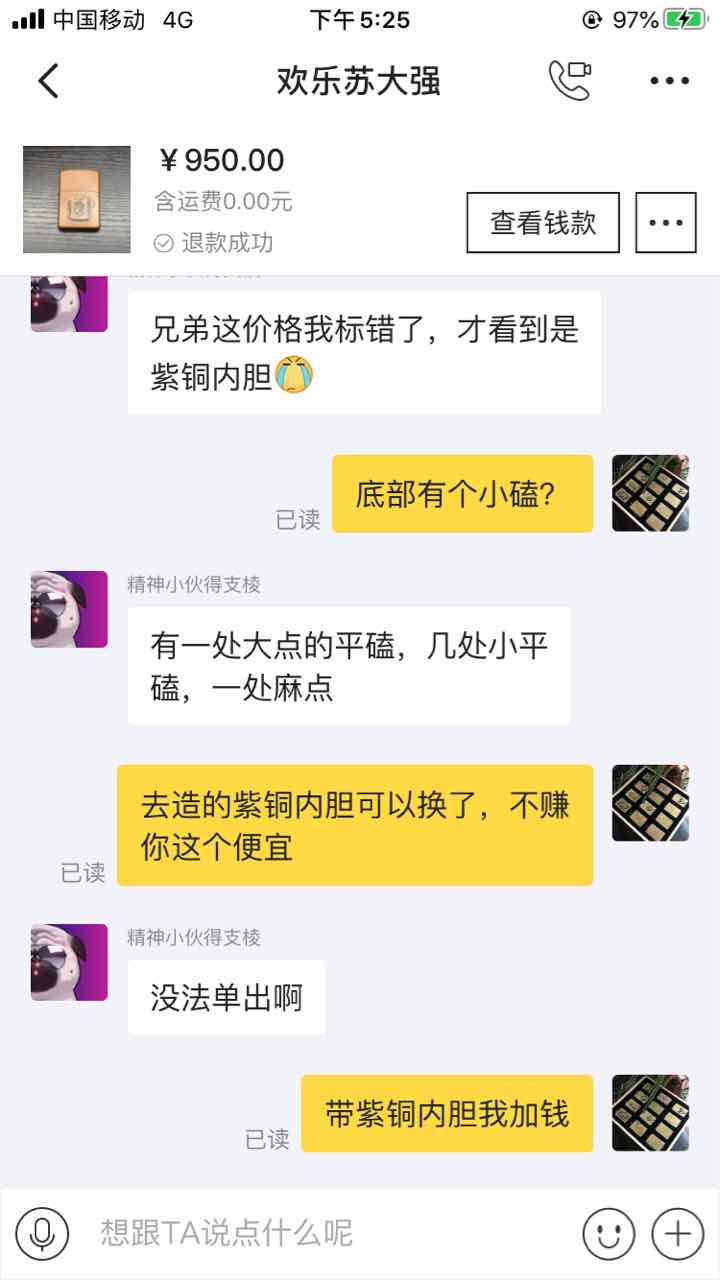Open the plus attachment menu
Viewport: 720px width, 1280px height.
[678, 1233]
